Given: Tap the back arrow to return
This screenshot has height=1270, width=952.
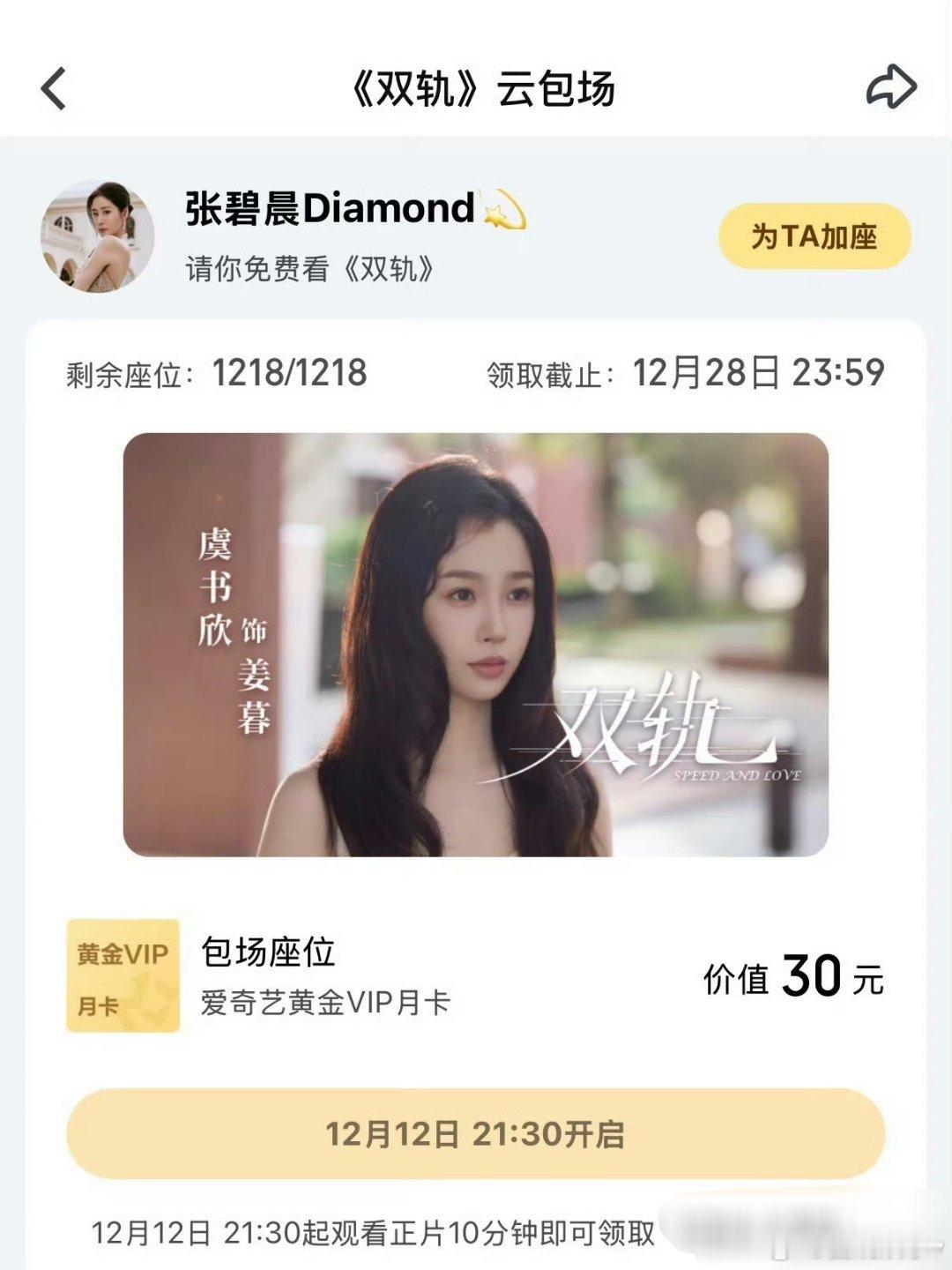Looking at the screenshot, I should [x=53, y=87].
